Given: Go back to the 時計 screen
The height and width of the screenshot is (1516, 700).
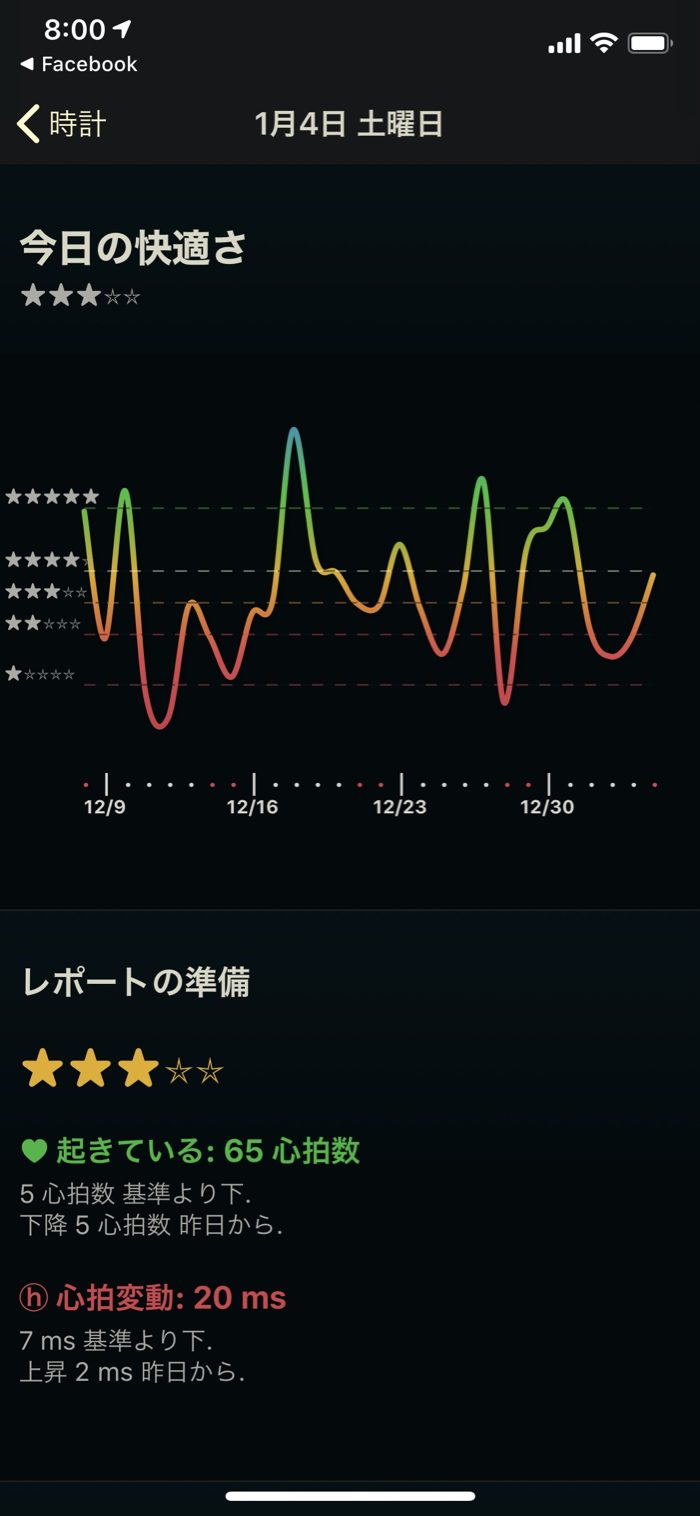Looking at the screenshot, I should [x=62, y=124].
